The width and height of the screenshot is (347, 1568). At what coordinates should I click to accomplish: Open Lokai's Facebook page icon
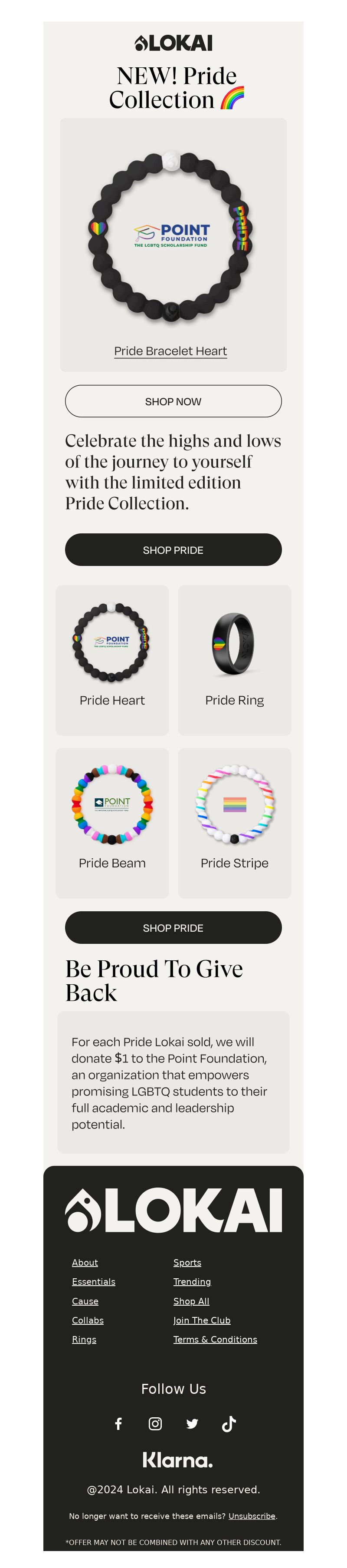[x=118, y=1423]
